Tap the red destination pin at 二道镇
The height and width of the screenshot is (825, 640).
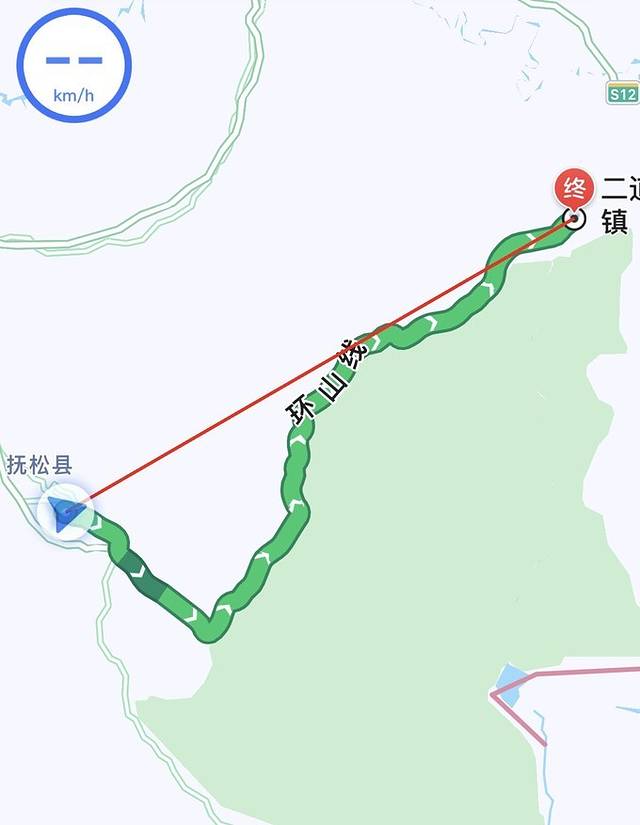(x=573, y=189)
